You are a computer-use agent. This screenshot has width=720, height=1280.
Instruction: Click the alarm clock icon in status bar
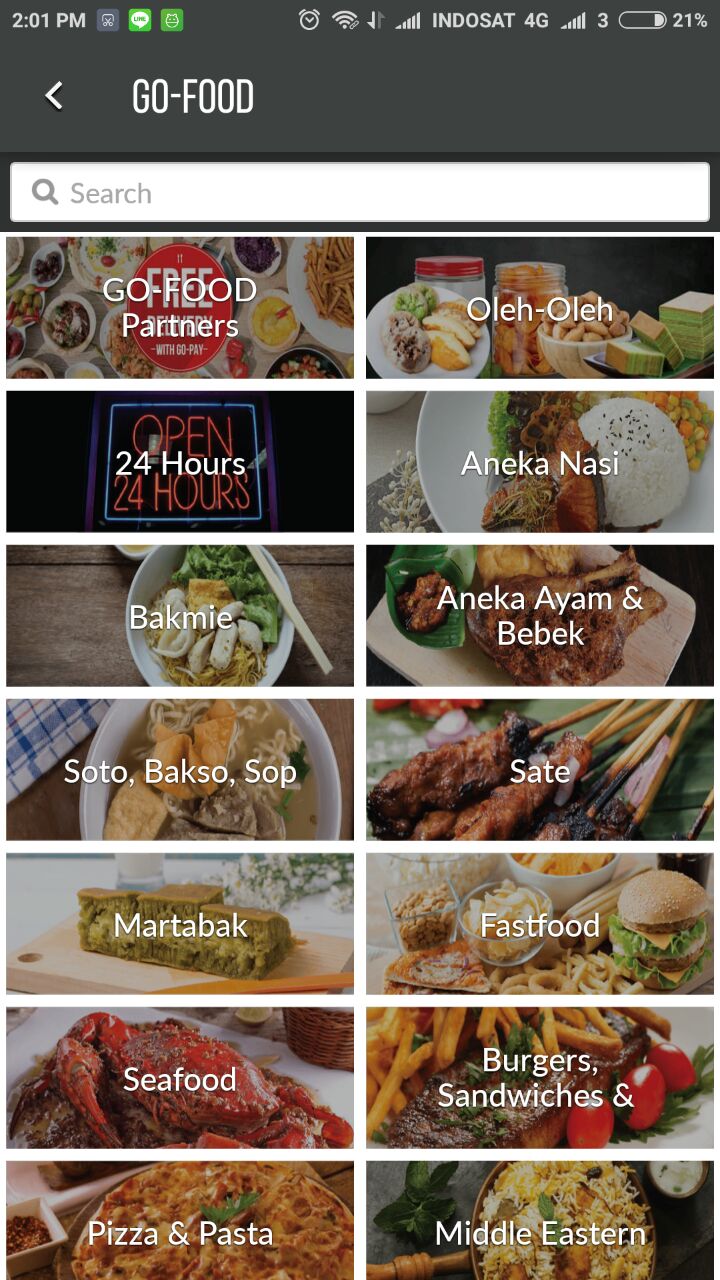(310, 18)
